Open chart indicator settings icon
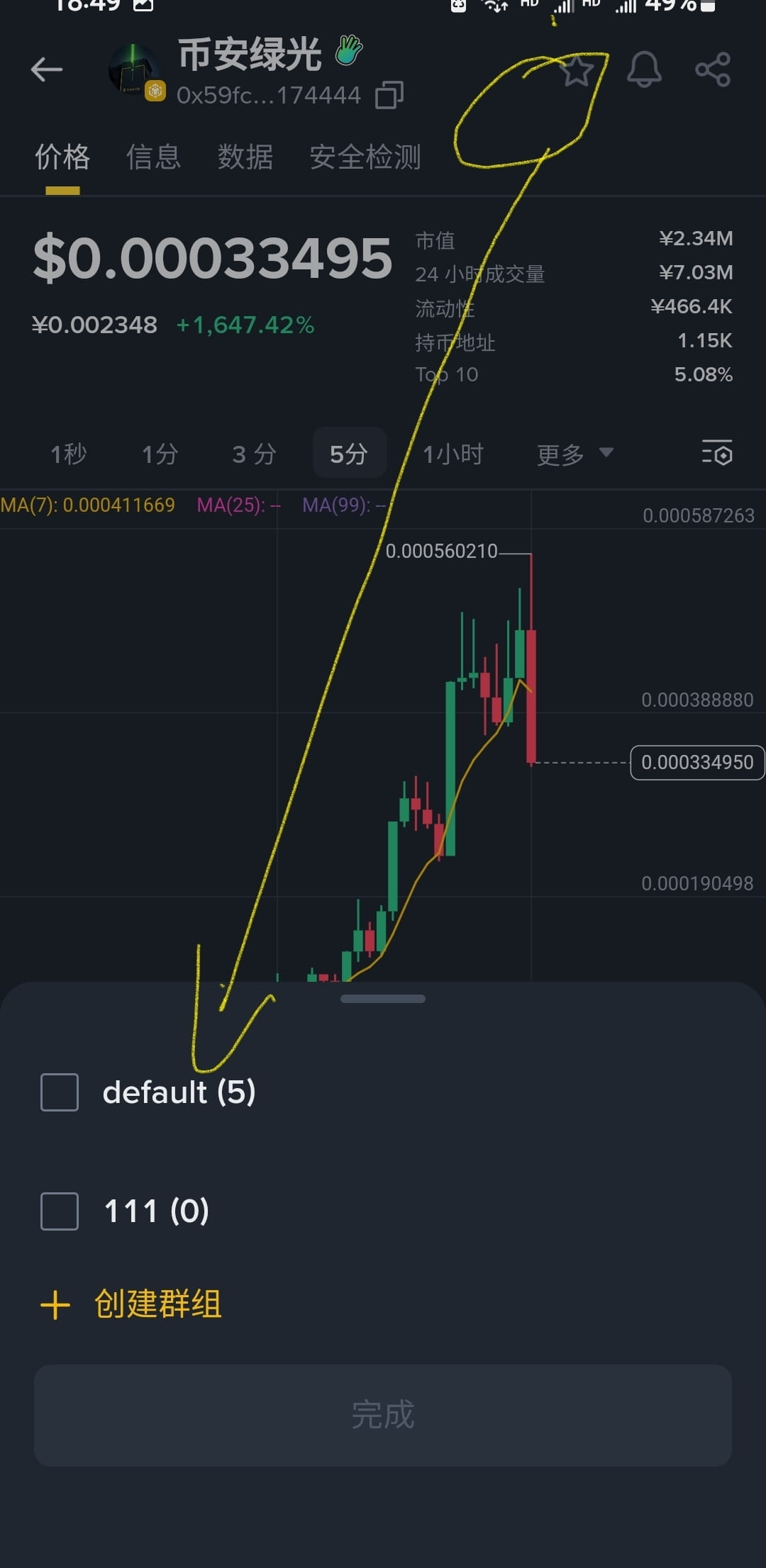766x1568 pixels. 716,453
